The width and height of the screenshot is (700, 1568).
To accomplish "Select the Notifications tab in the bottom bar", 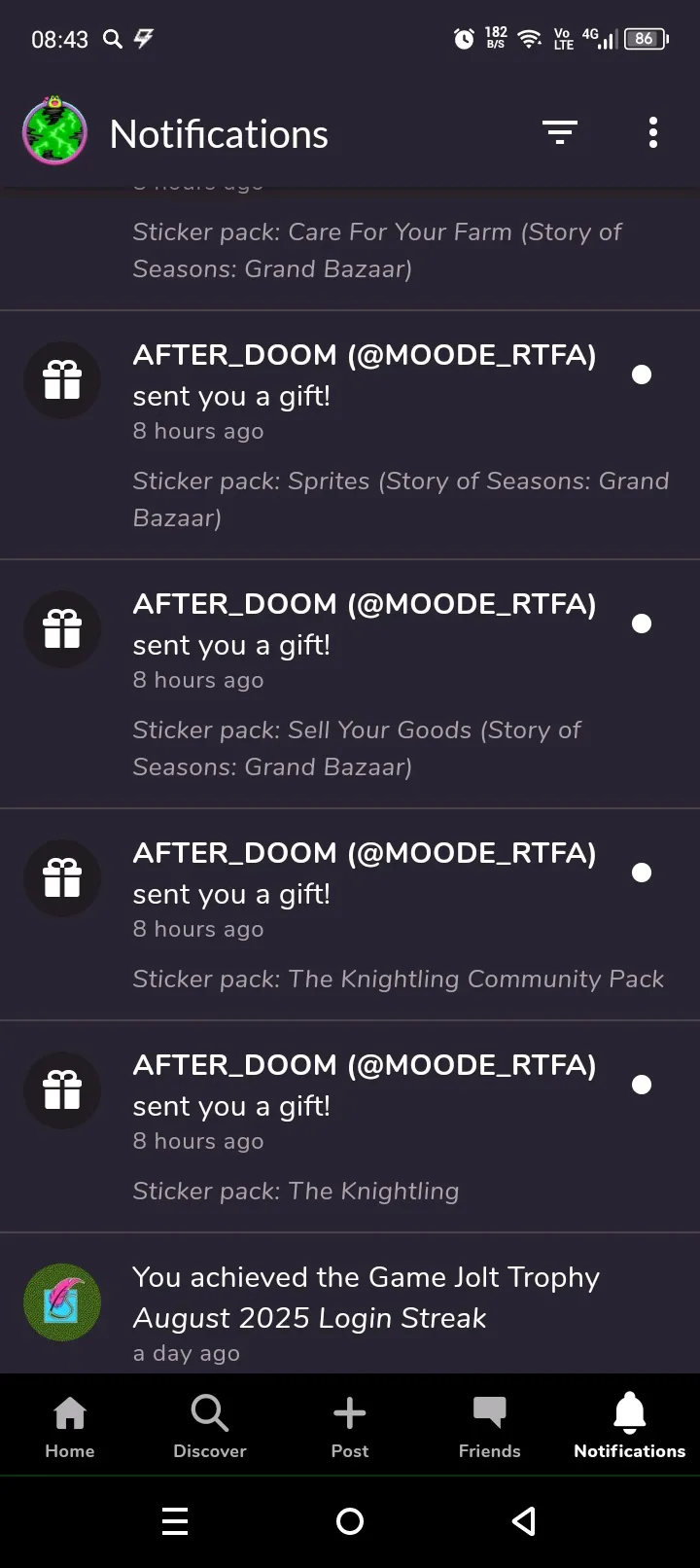I will tap(630, 1426).
